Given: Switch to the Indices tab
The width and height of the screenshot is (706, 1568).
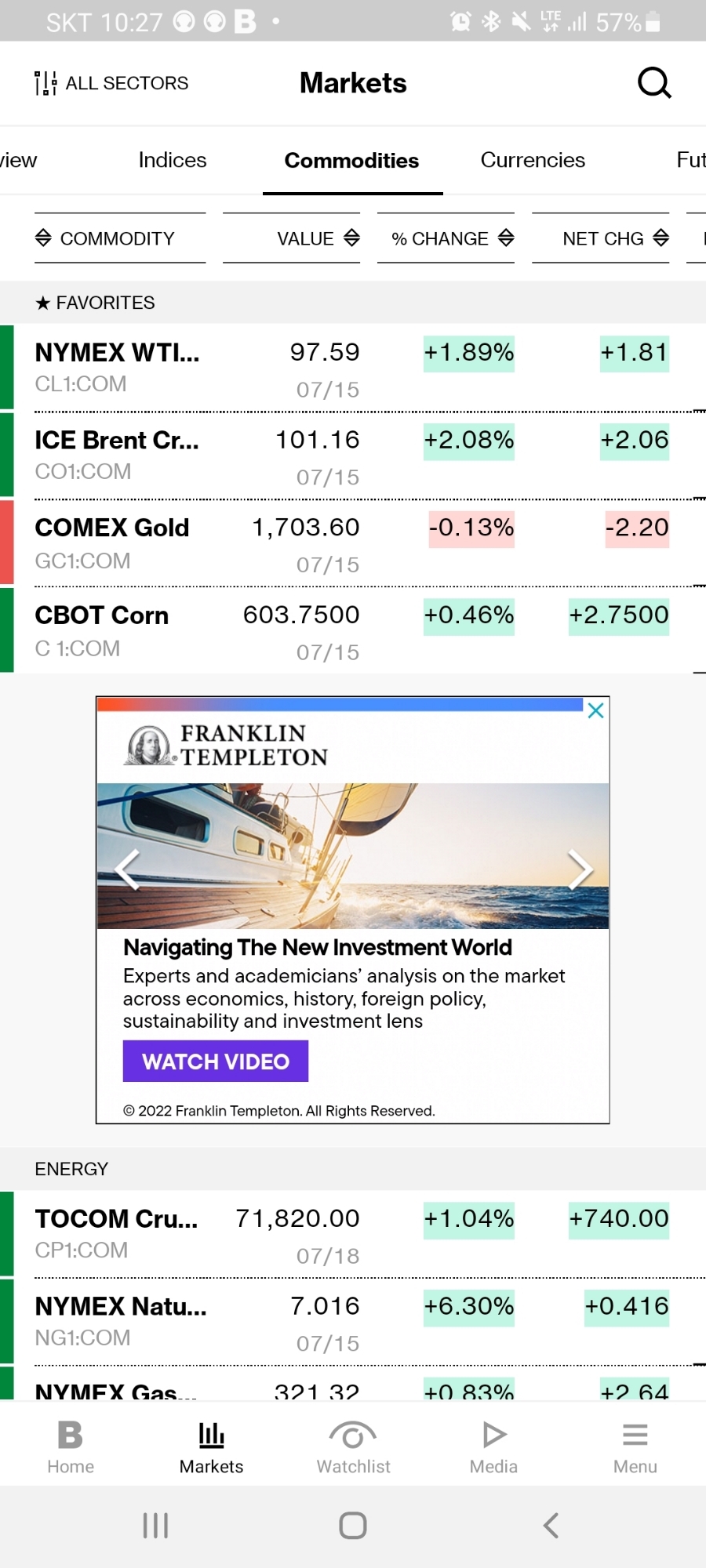Looking at the screenshot, I should [173, 160].
